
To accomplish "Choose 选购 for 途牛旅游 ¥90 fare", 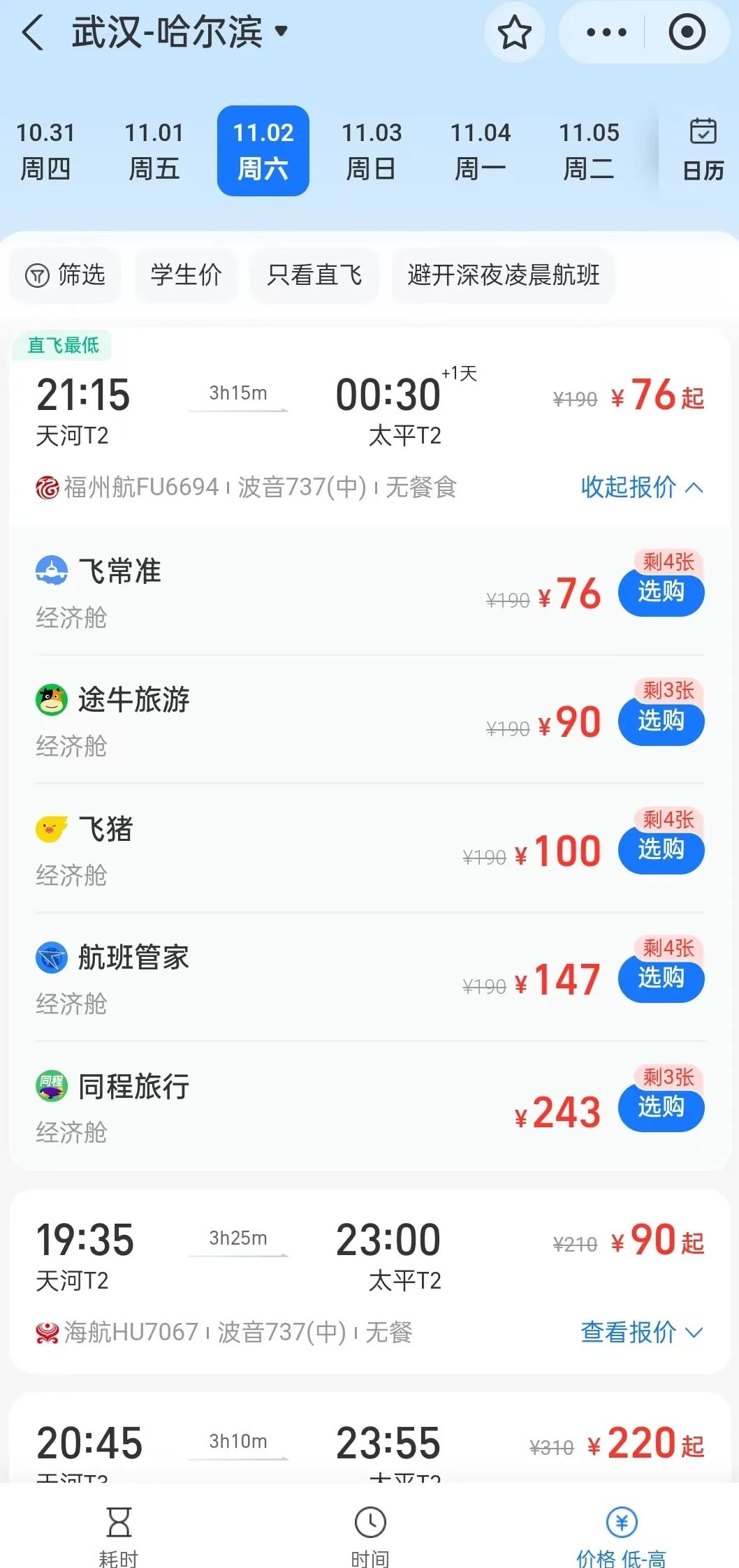I will (x=661, y=721).
